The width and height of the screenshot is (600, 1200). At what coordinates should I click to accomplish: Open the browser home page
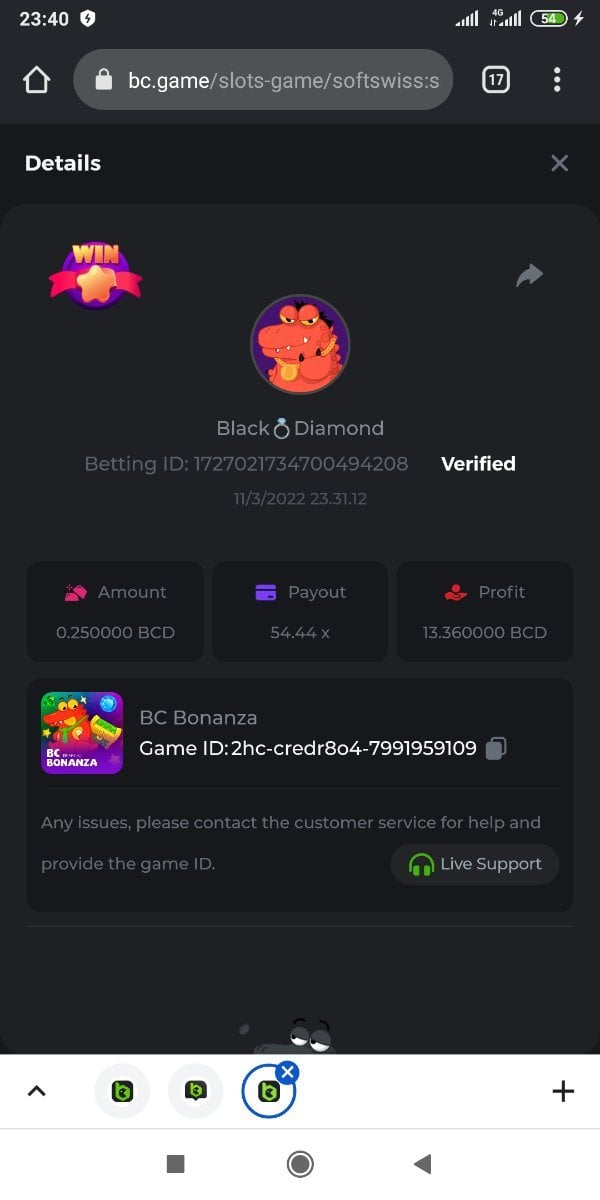[36, 80]
